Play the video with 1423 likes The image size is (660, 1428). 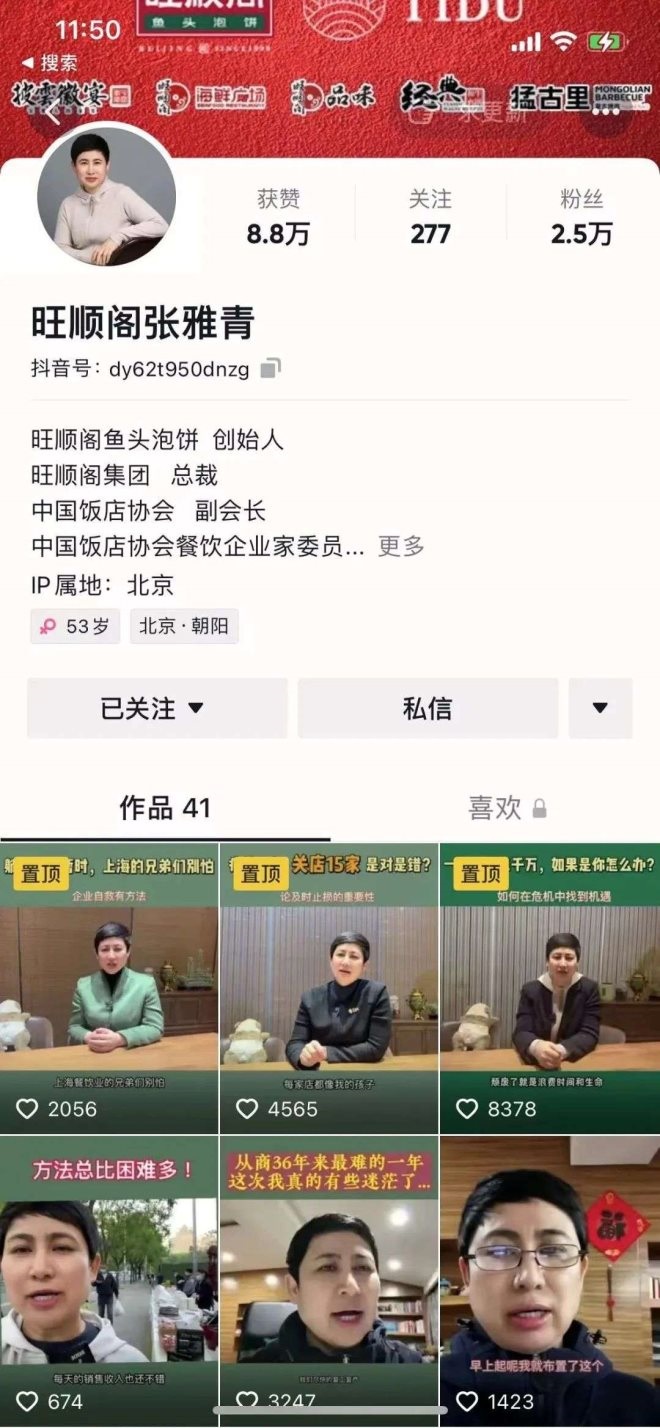pyautogui.click(x=550, y=1280)
